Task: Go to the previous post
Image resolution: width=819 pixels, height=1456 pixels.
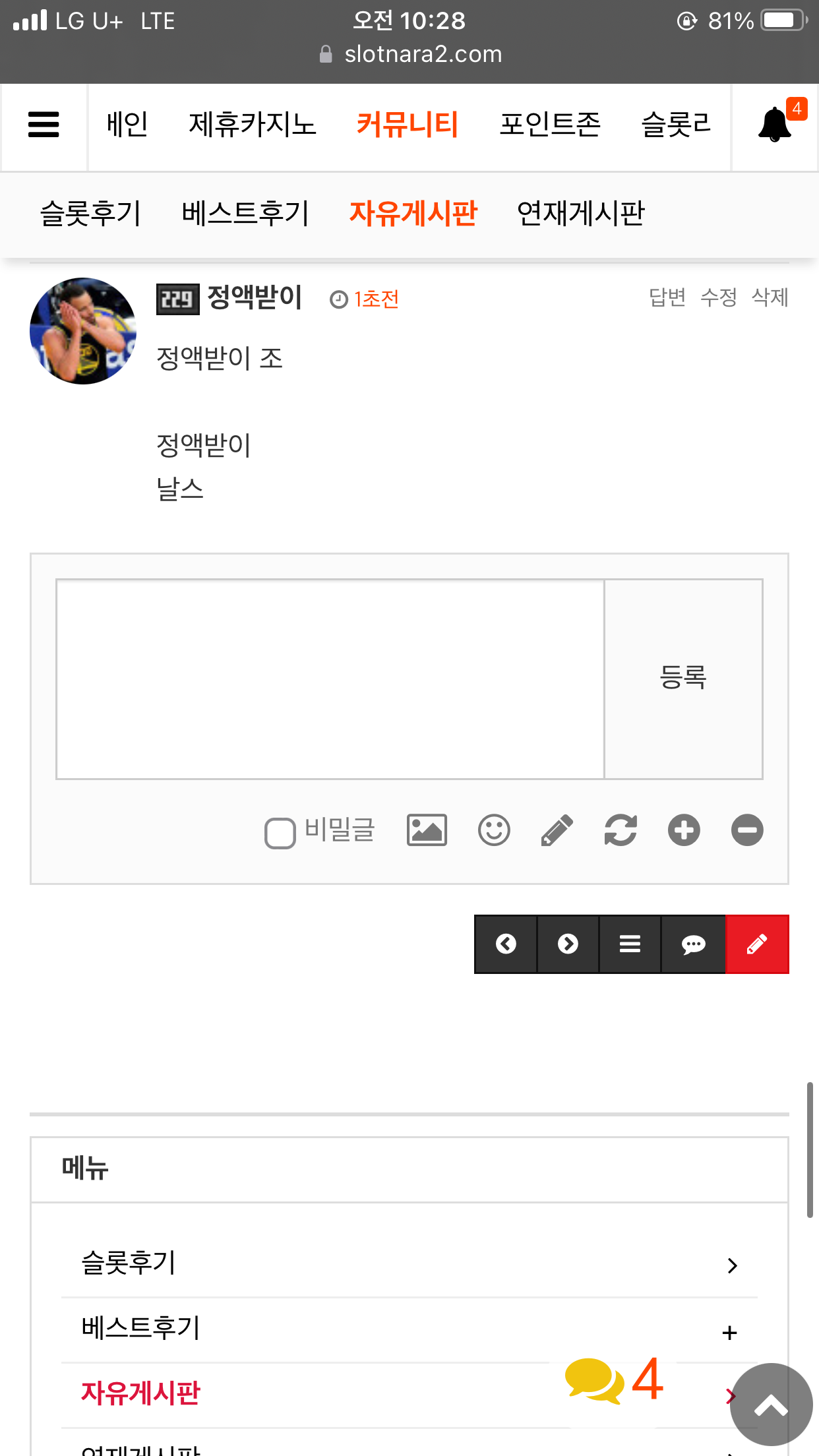Action: pyautogui.click(x=506, y=944)
